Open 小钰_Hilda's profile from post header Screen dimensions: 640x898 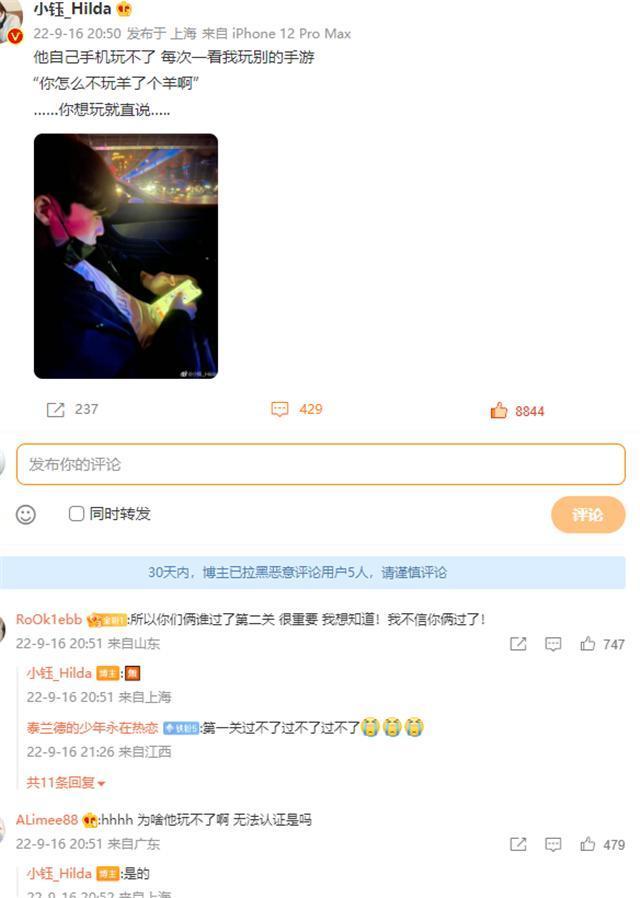[x=73, y=9]
